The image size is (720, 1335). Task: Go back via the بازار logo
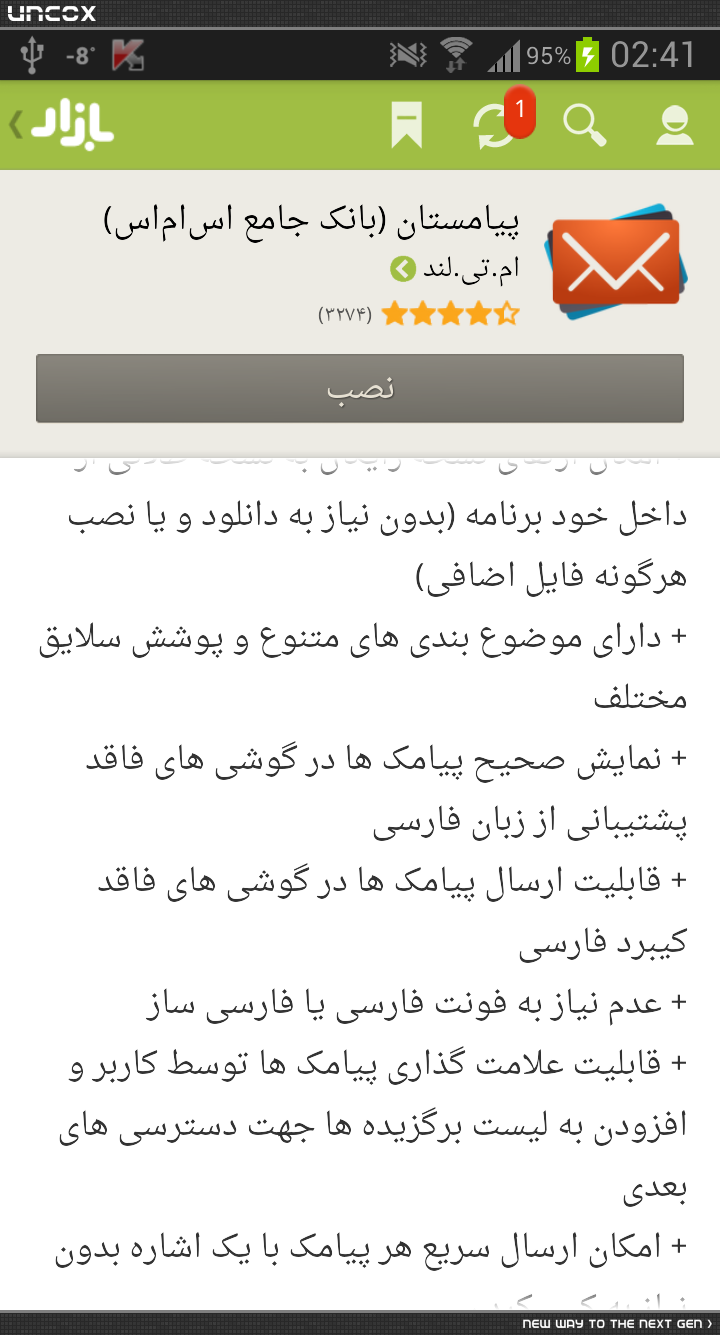(x=62, y=125)
